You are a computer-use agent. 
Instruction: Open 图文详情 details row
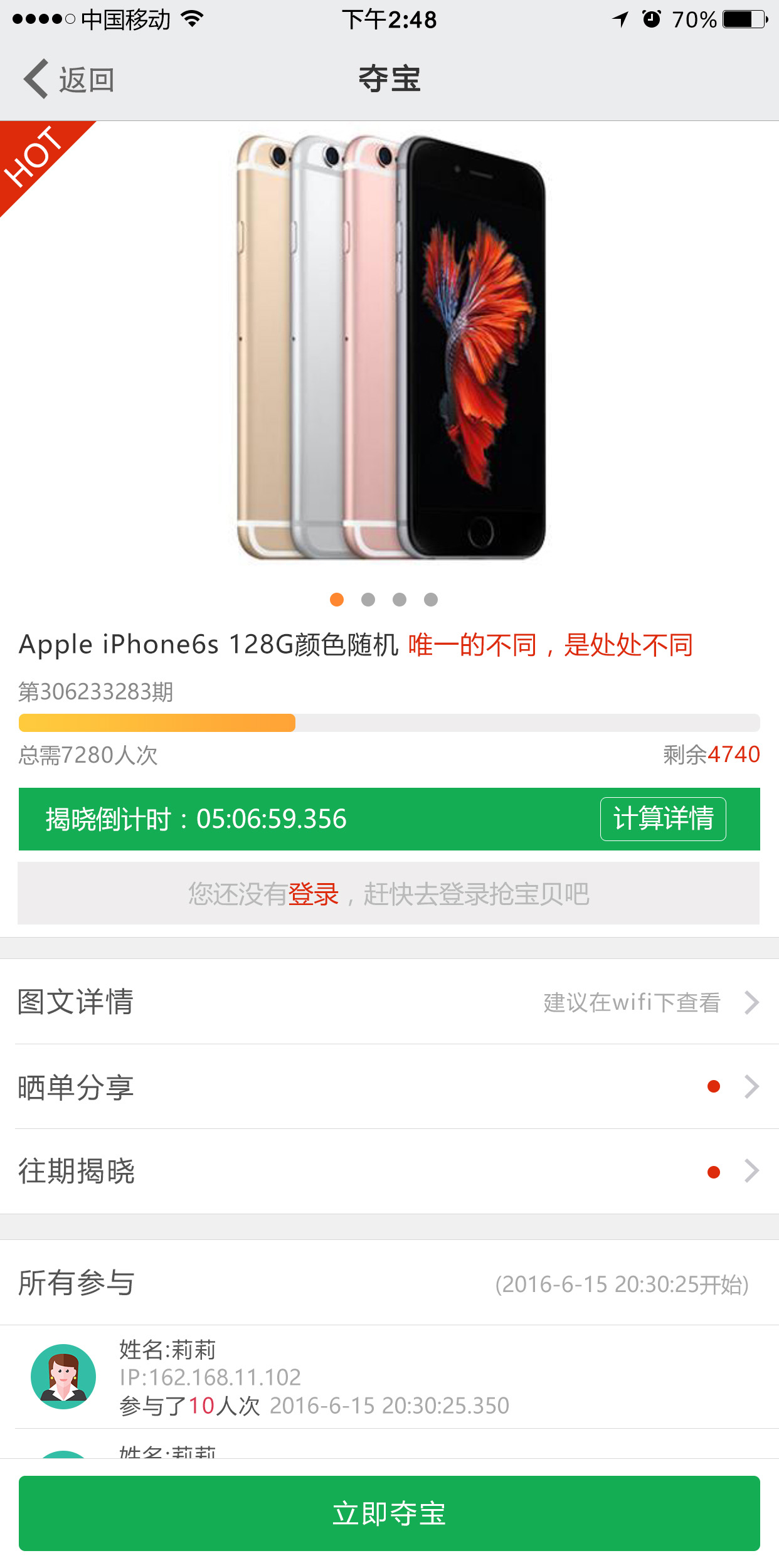pos(389,1002)
